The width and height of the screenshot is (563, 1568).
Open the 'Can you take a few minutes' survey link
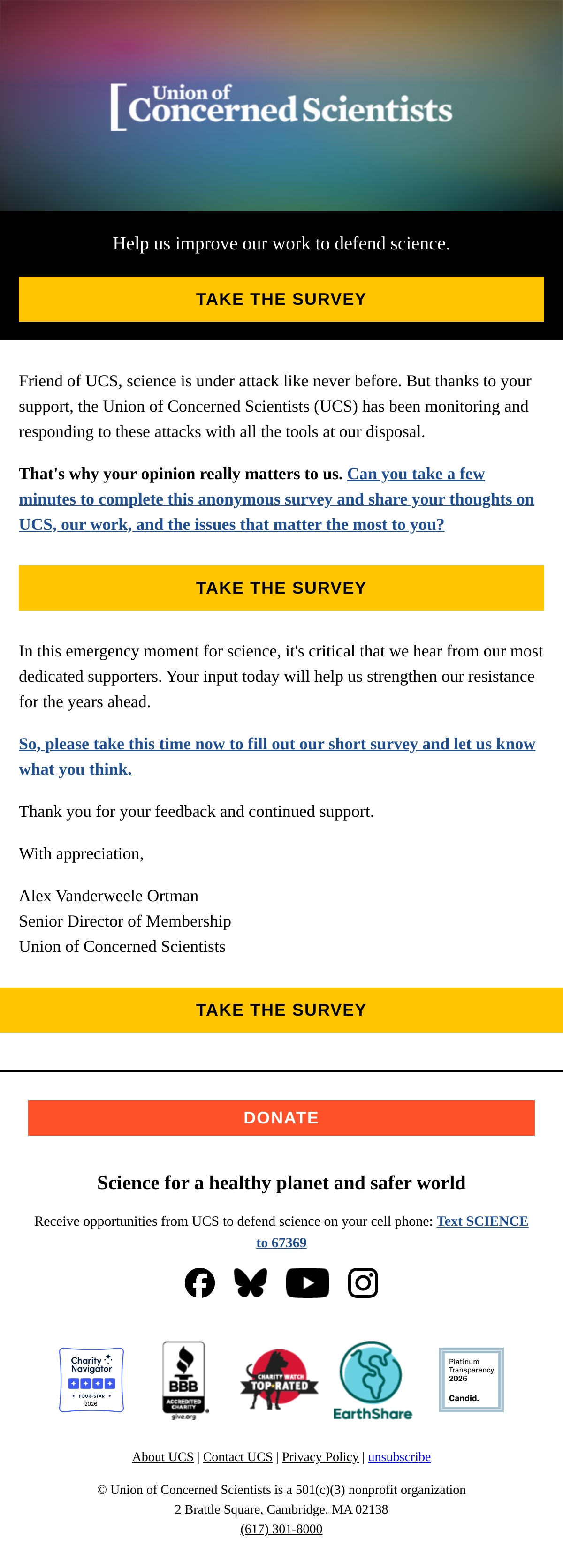[x=277, y=498]
